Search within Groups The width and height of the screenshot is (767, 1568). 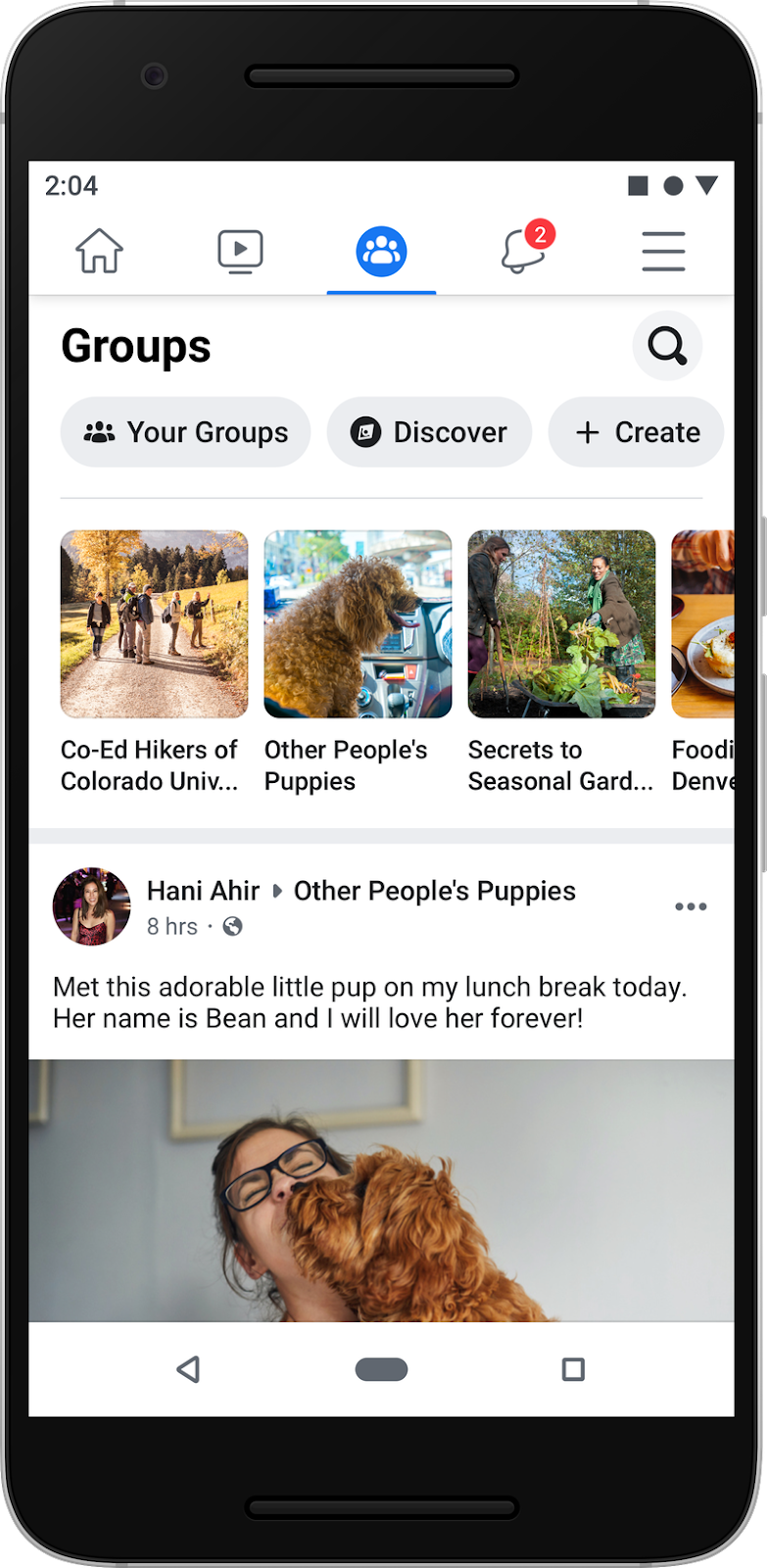click(x=667, y=346)
